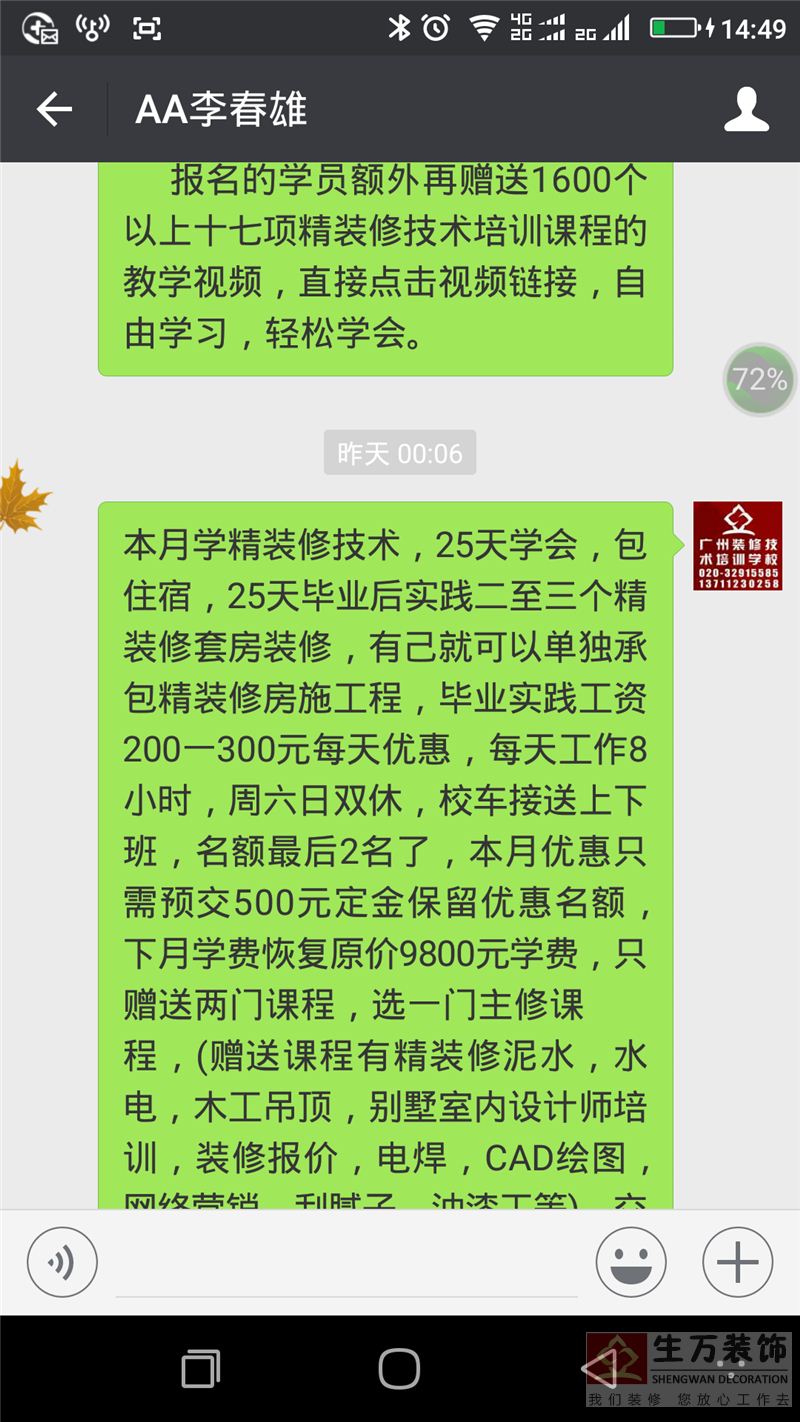Open the emoji sticker panel
Image resolution: width=800 pixels, height=1422 pixels.
point(631,1262)
